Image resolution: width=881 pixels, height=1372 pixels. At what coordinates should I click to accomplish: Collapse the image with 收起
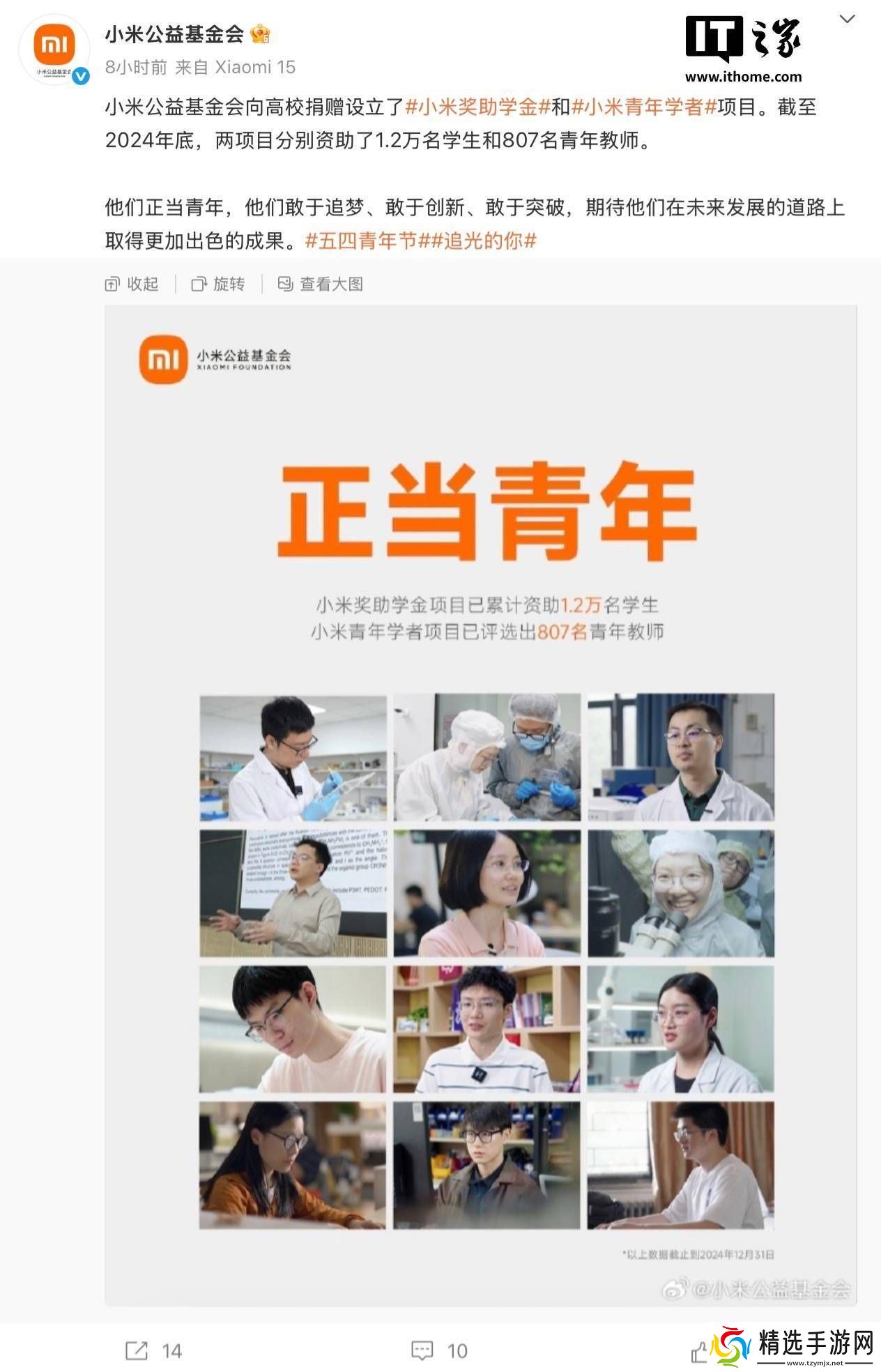(132, 284)
